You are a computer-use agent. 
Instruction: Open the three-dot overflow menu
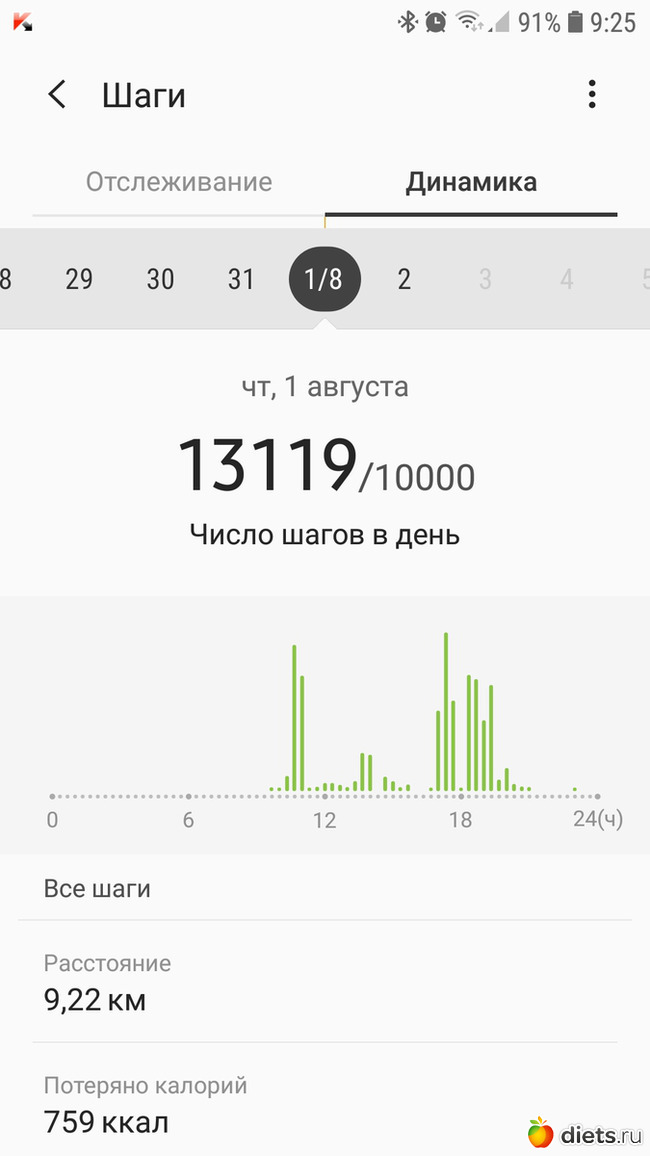tap(592, 95)
